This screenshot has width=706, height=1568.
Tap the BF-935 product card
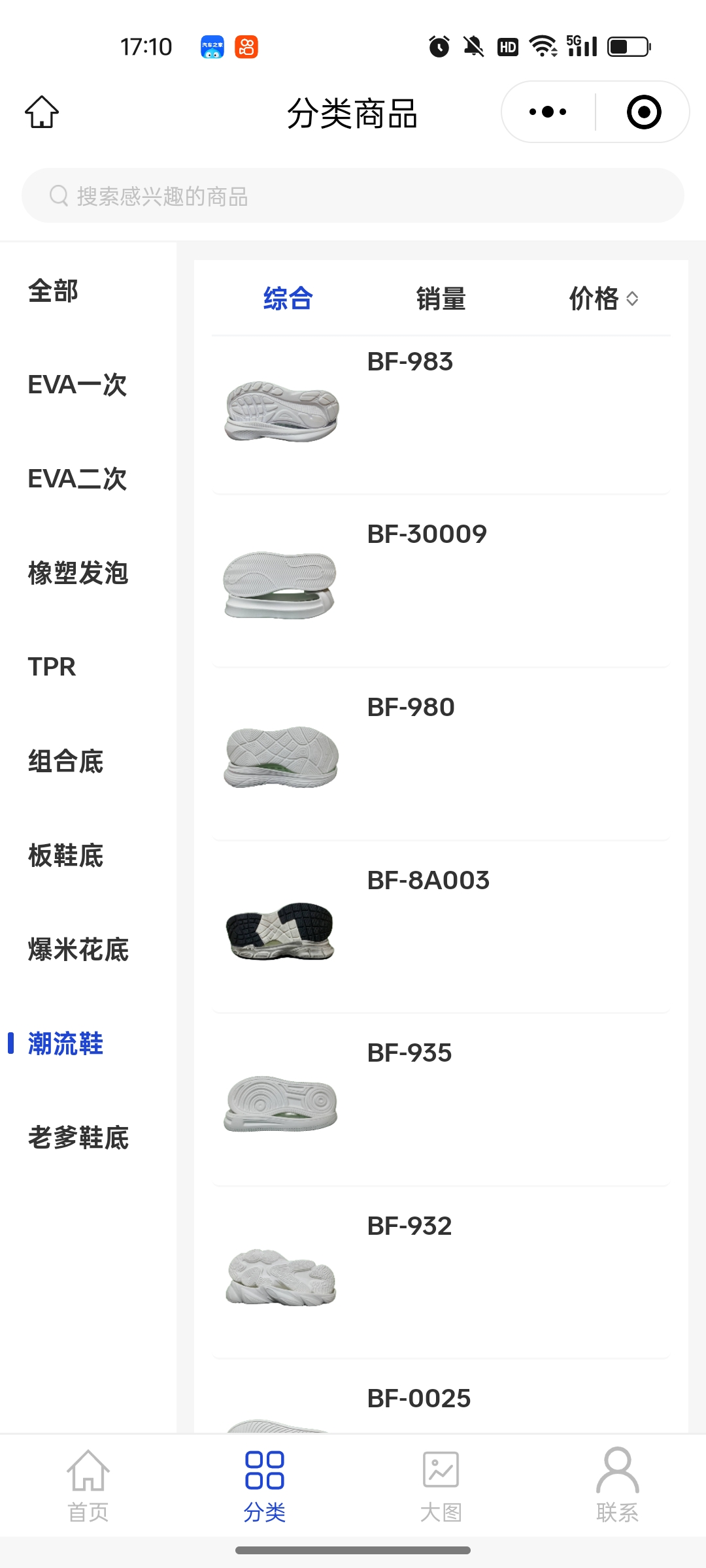441,1102
